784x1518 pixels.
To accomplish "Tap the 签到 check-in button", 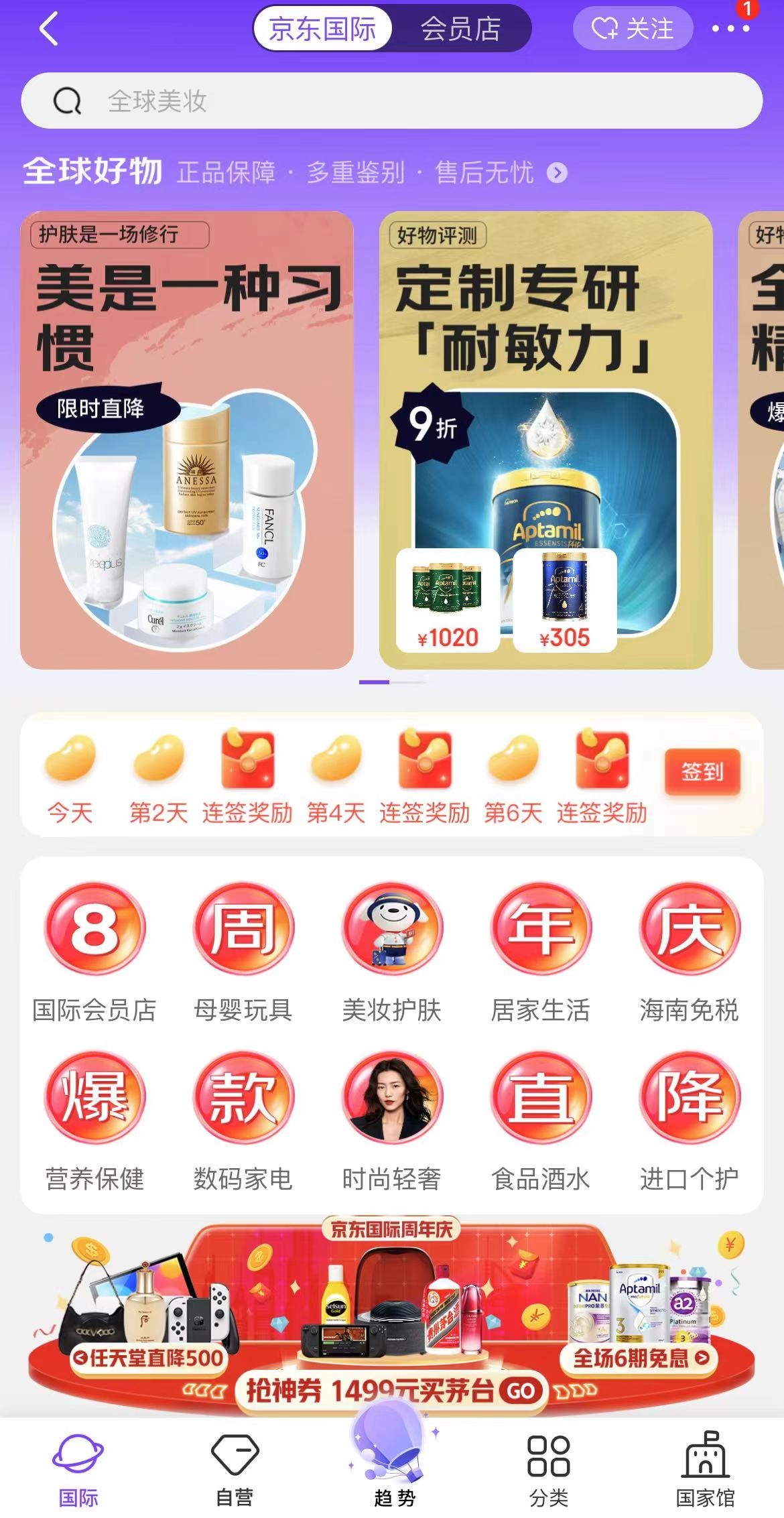I will [702, 772].
